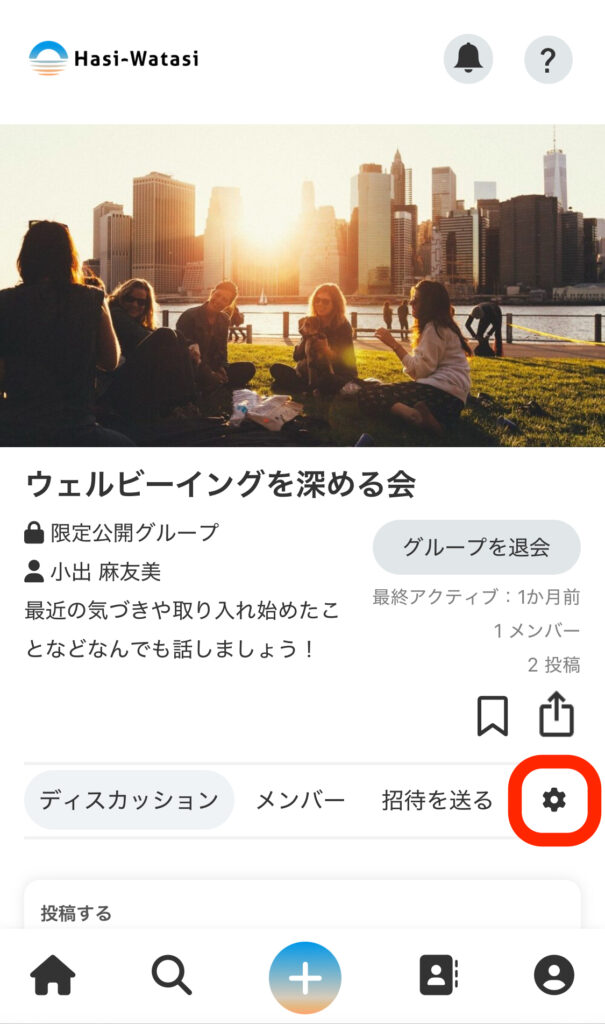The height and width of the screenshot is (1024, 605).
Task: Open search from bottom navigation
Action: click(172, 975)
